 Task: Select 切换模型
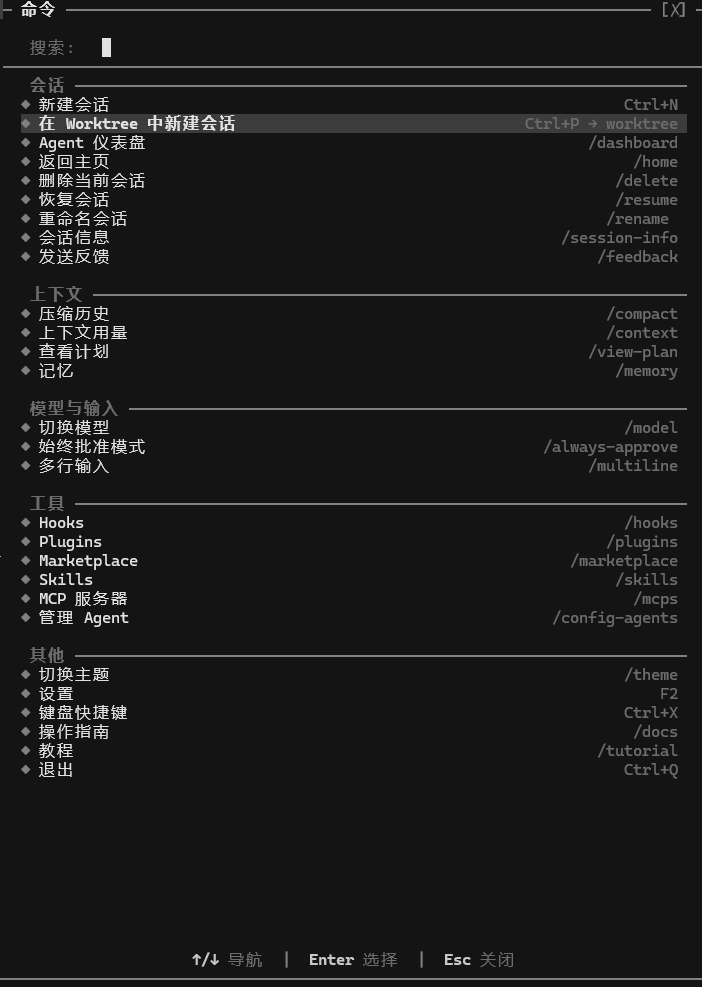(x=353, y=427)
